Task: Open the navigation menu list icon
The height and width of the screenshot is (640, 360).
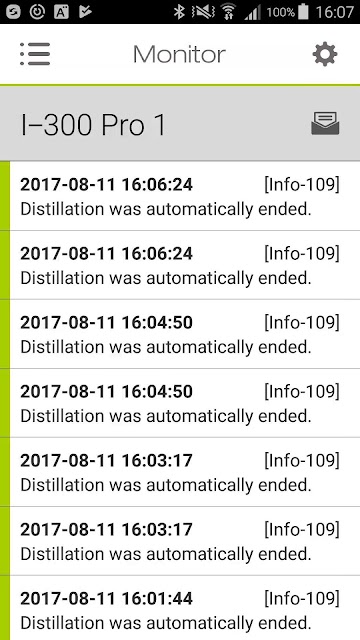Action: 35,54
